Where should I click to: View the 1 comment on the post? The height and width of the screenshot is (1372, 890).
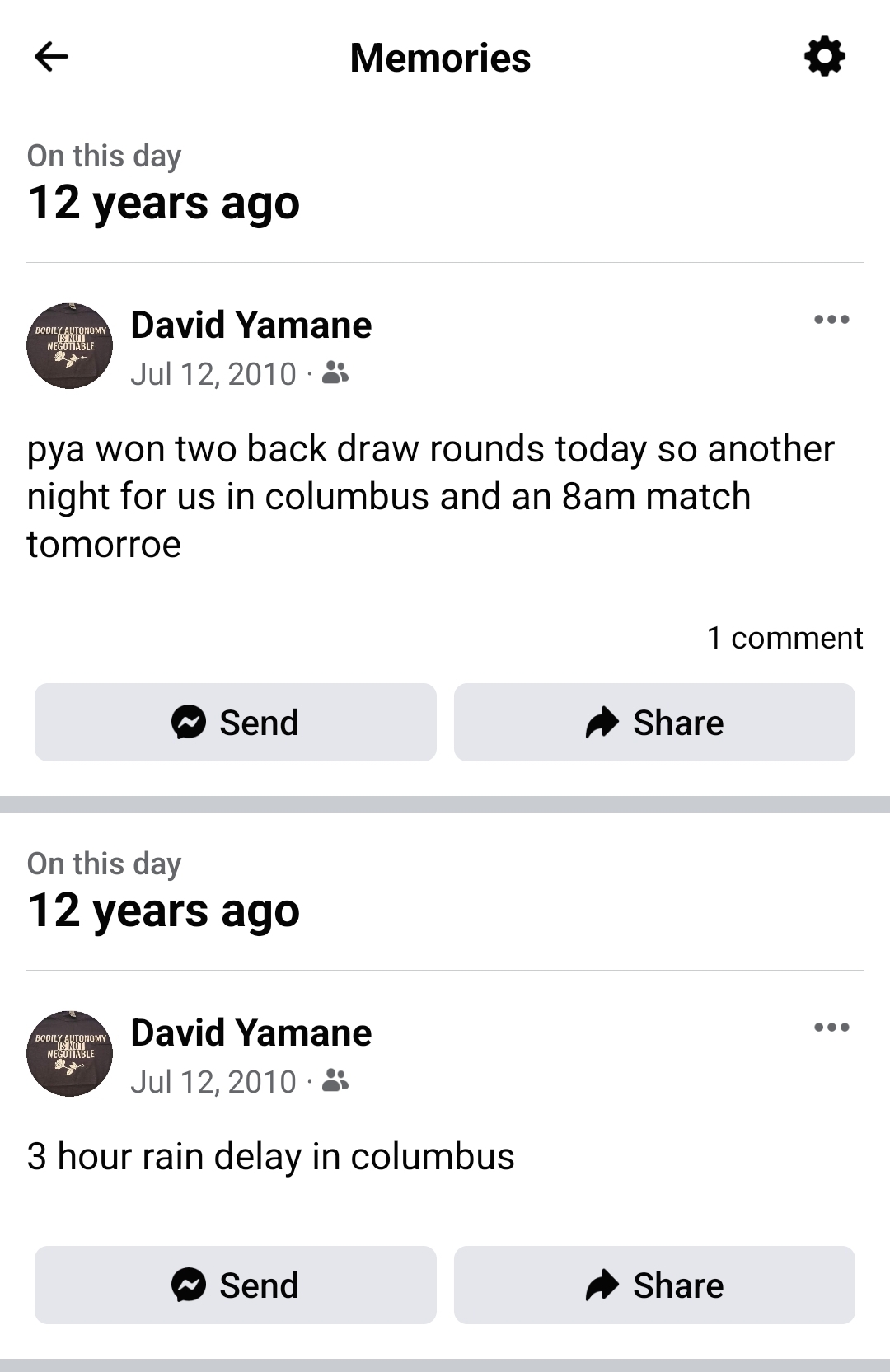[784, 638]
